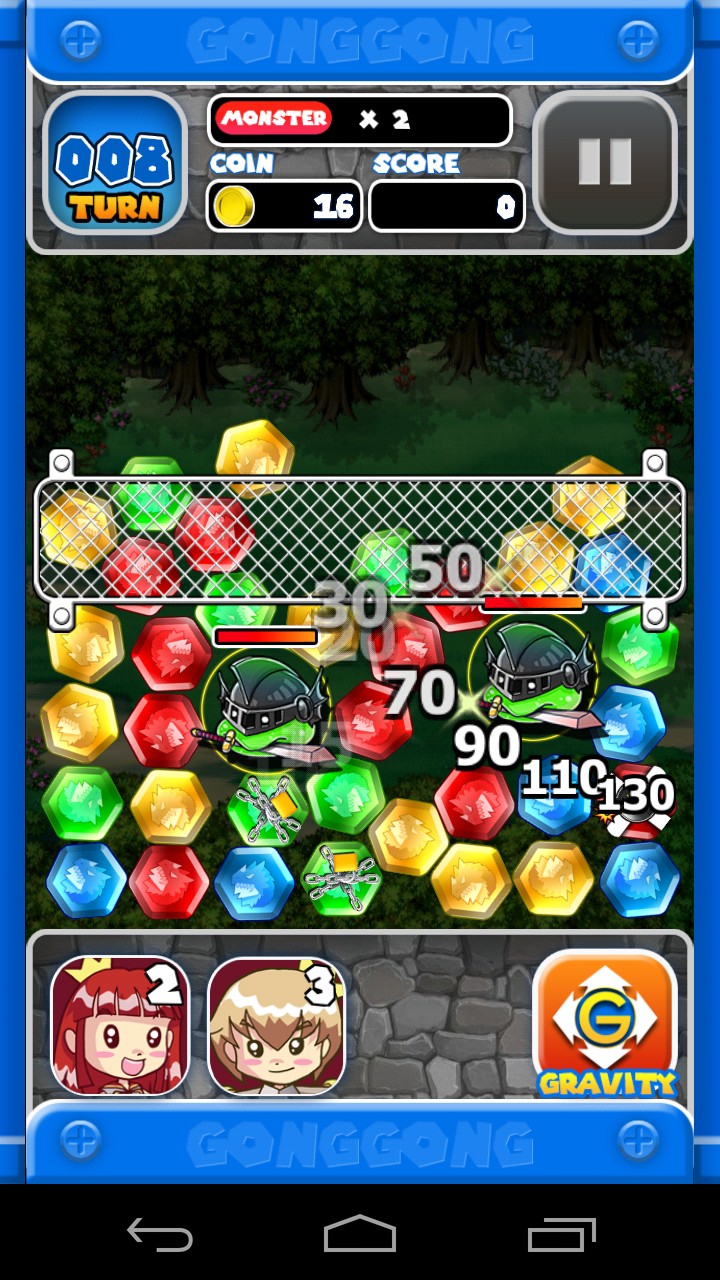The height and width of the screenshot is (1280, 720).
Task: Activate the Gravity power-up
Action: 605,1022
